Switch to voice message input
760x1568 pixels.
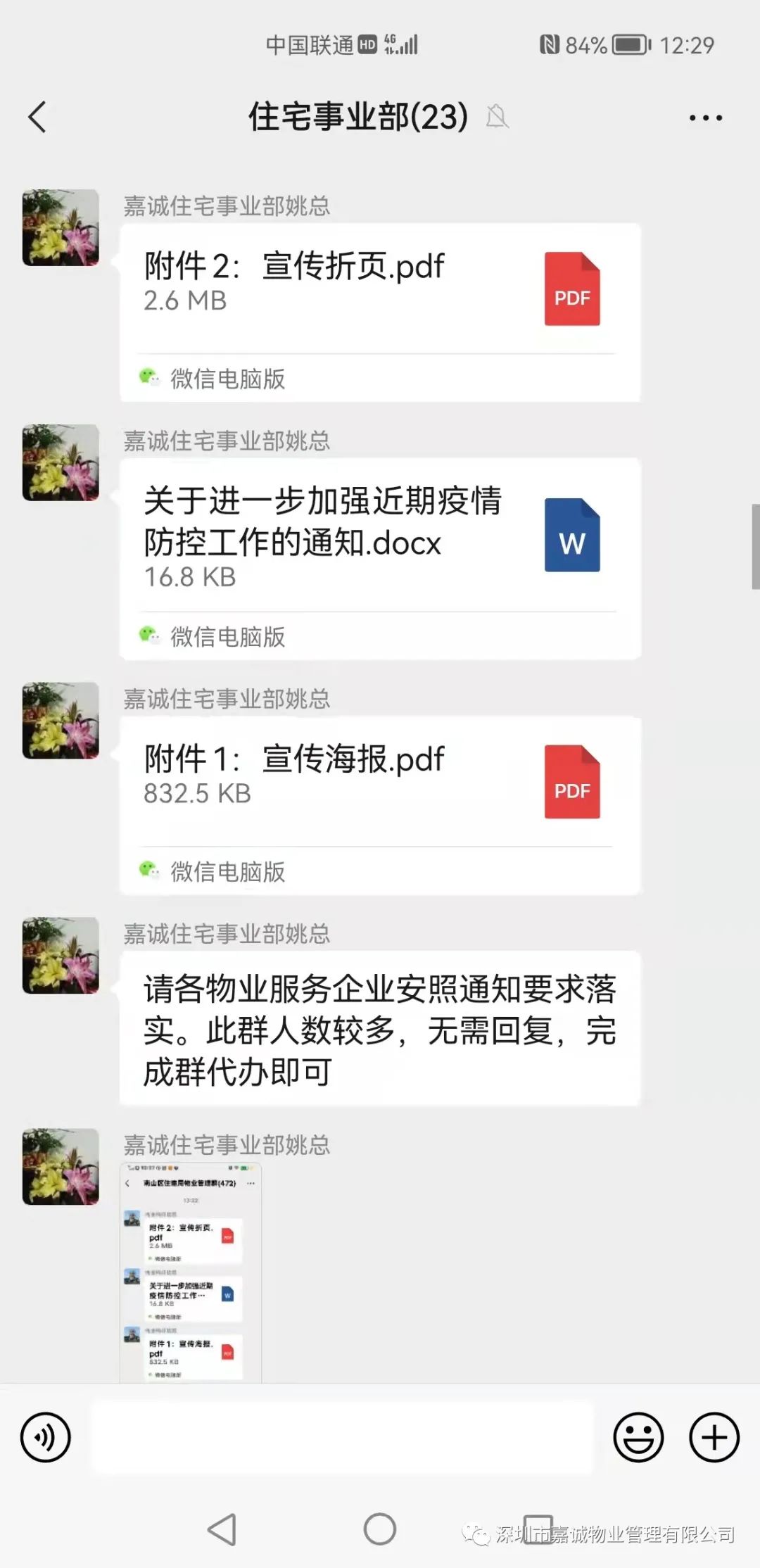point(46,1437)
